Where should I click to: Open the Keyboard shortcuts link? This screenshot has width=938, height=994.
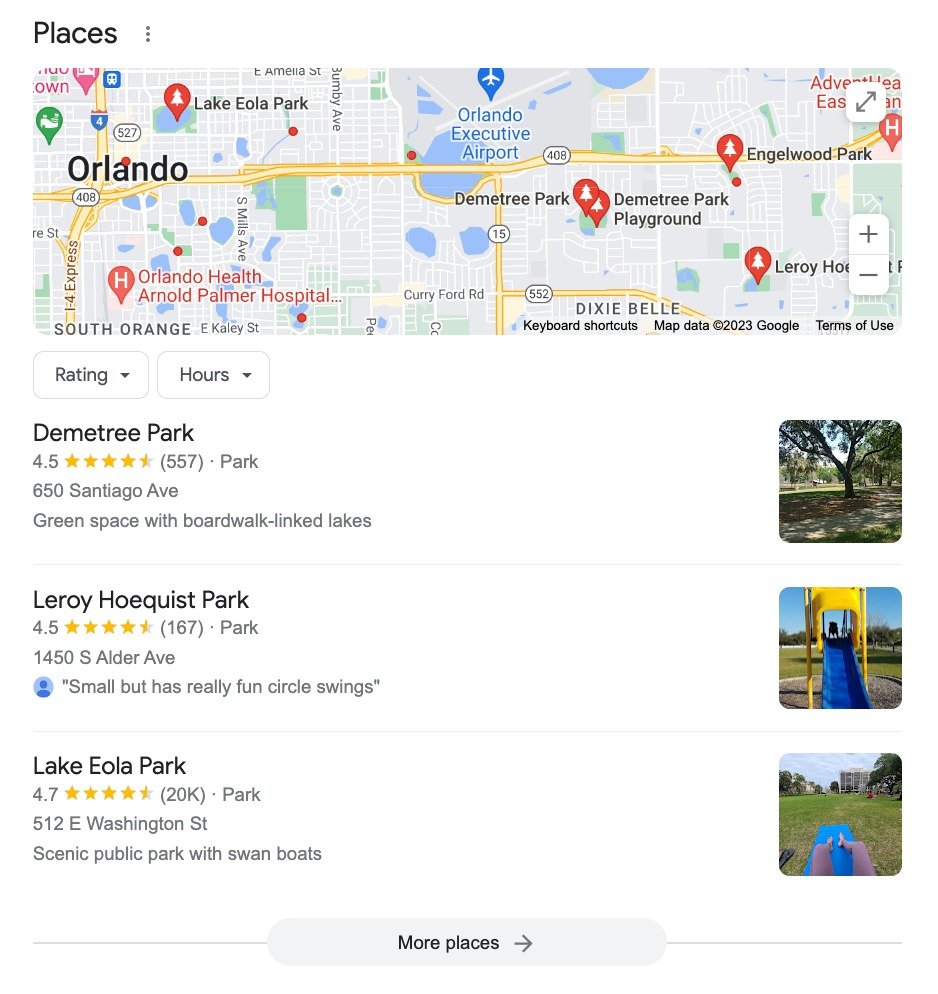580,325
